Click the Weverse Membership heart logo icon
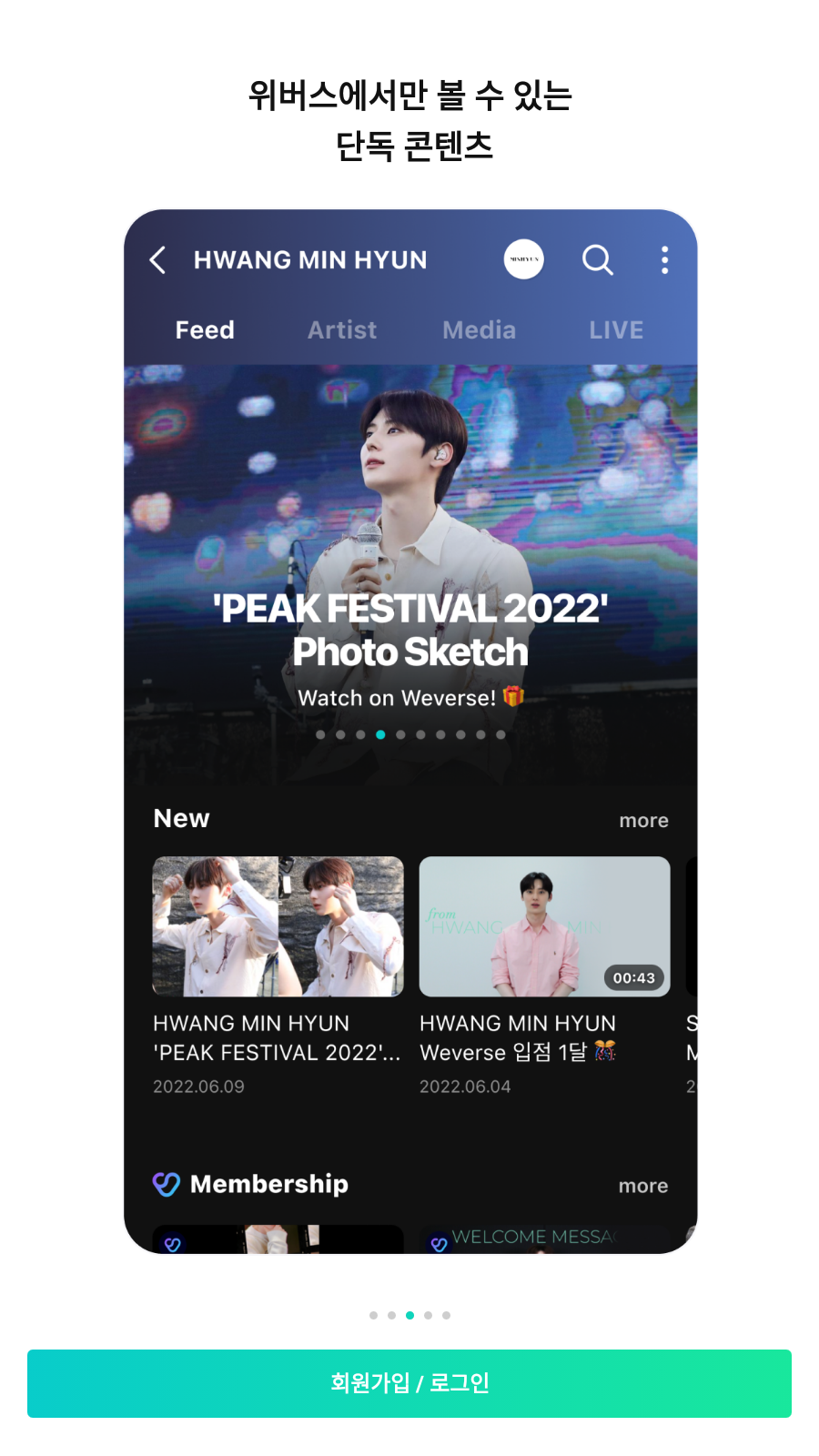Screen dimensions: 819x1456 click(x=165, y=1184)
